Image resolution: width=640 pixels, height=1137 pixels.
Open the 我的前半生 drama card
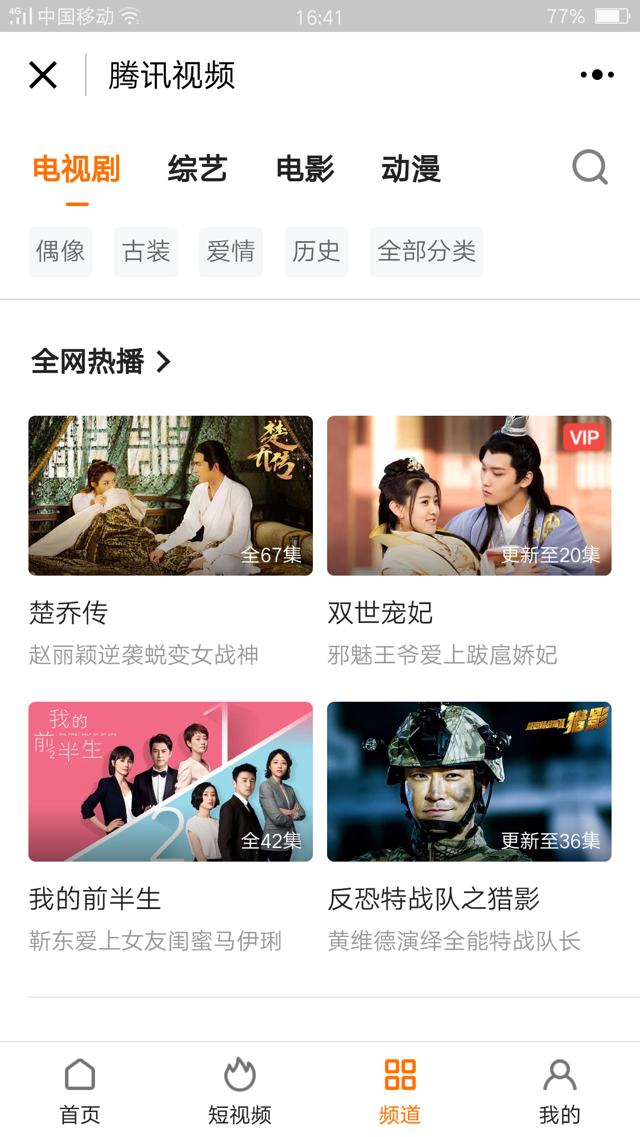coord(170,781)
